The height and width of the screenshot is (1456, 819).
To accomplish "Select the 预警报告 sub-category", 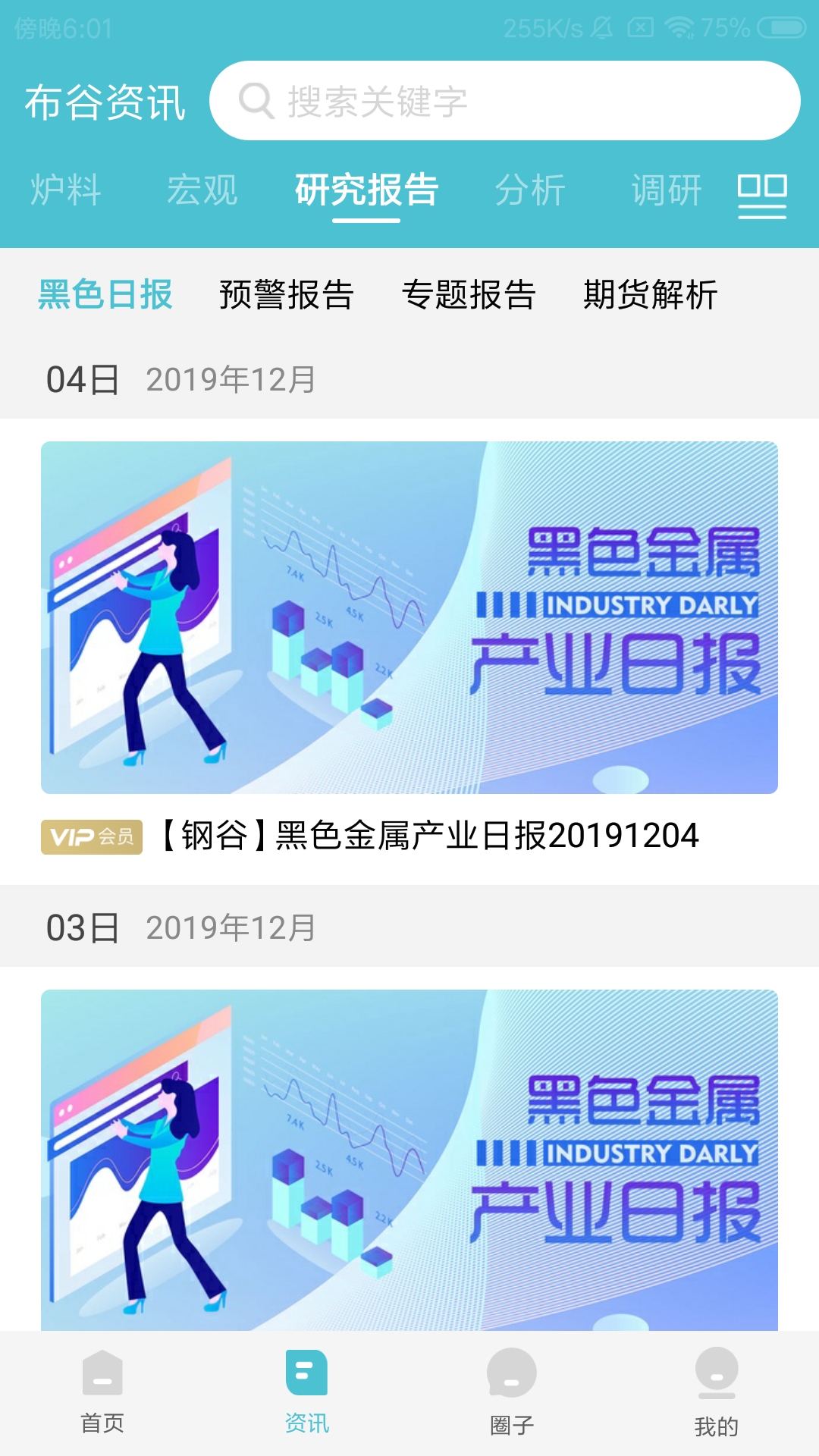I will point(287,294).
